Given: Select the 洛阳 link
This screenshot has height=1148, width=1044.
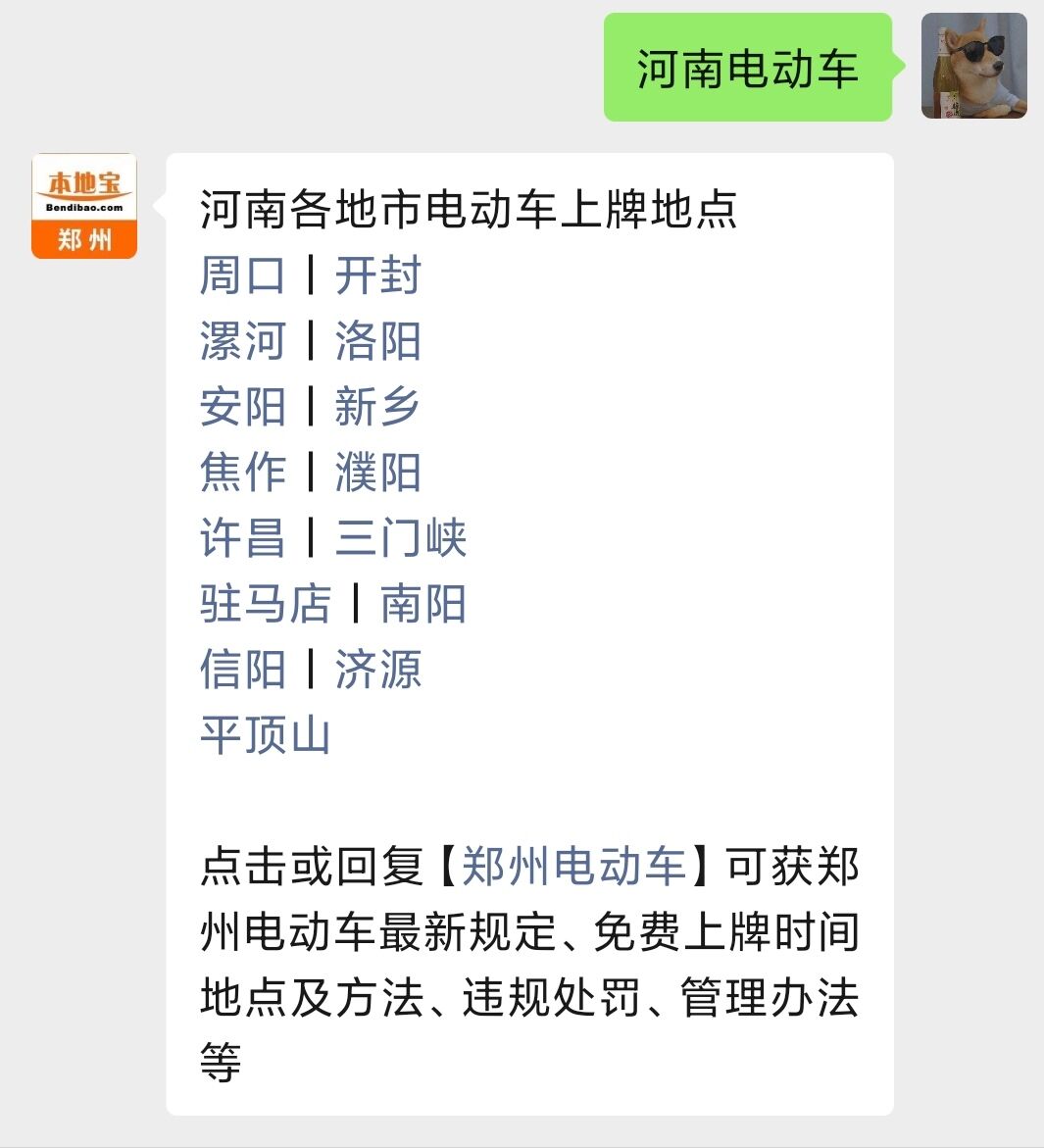Looking at the screenshot, I should click(377, 341).
